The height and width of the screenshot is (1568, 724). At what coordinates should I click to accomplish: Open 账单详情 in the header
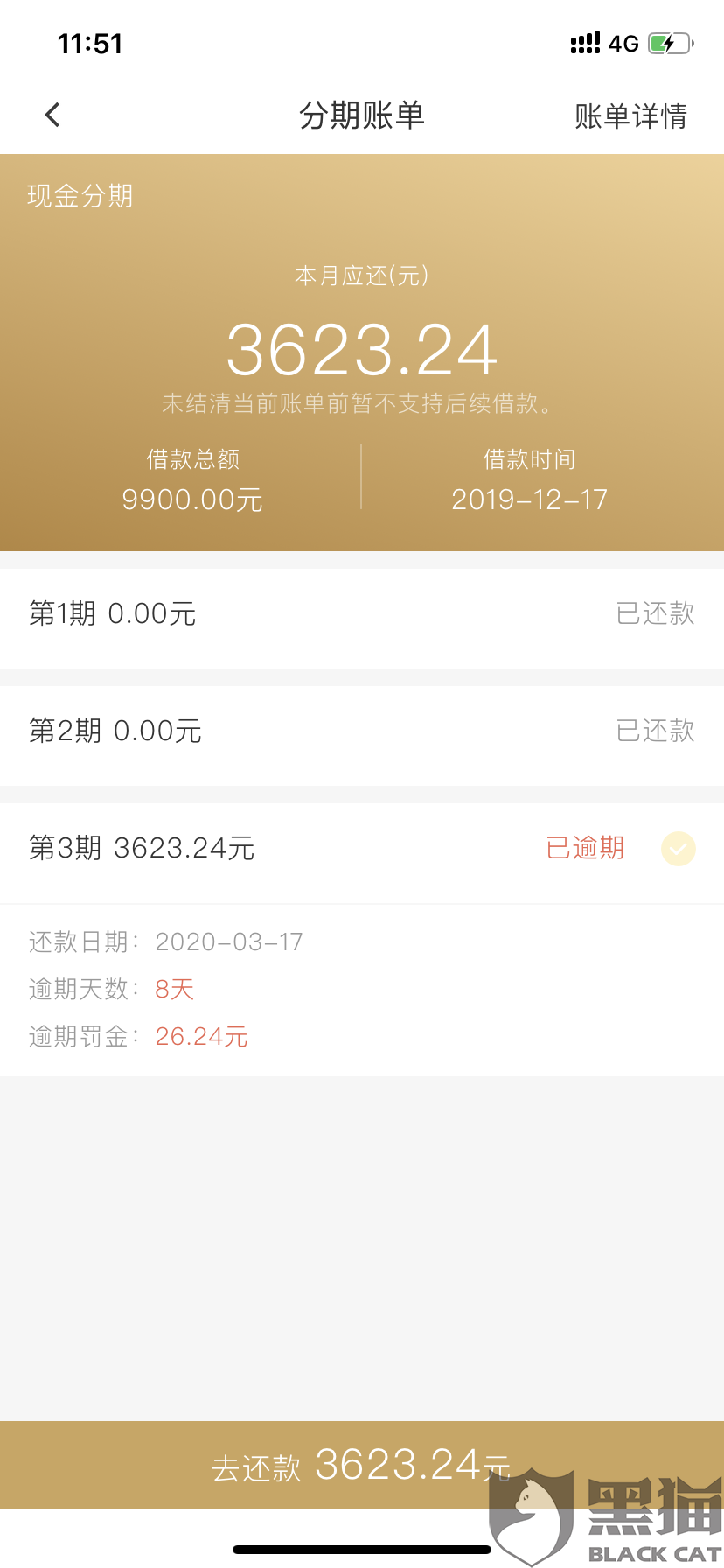pos(630,115)
